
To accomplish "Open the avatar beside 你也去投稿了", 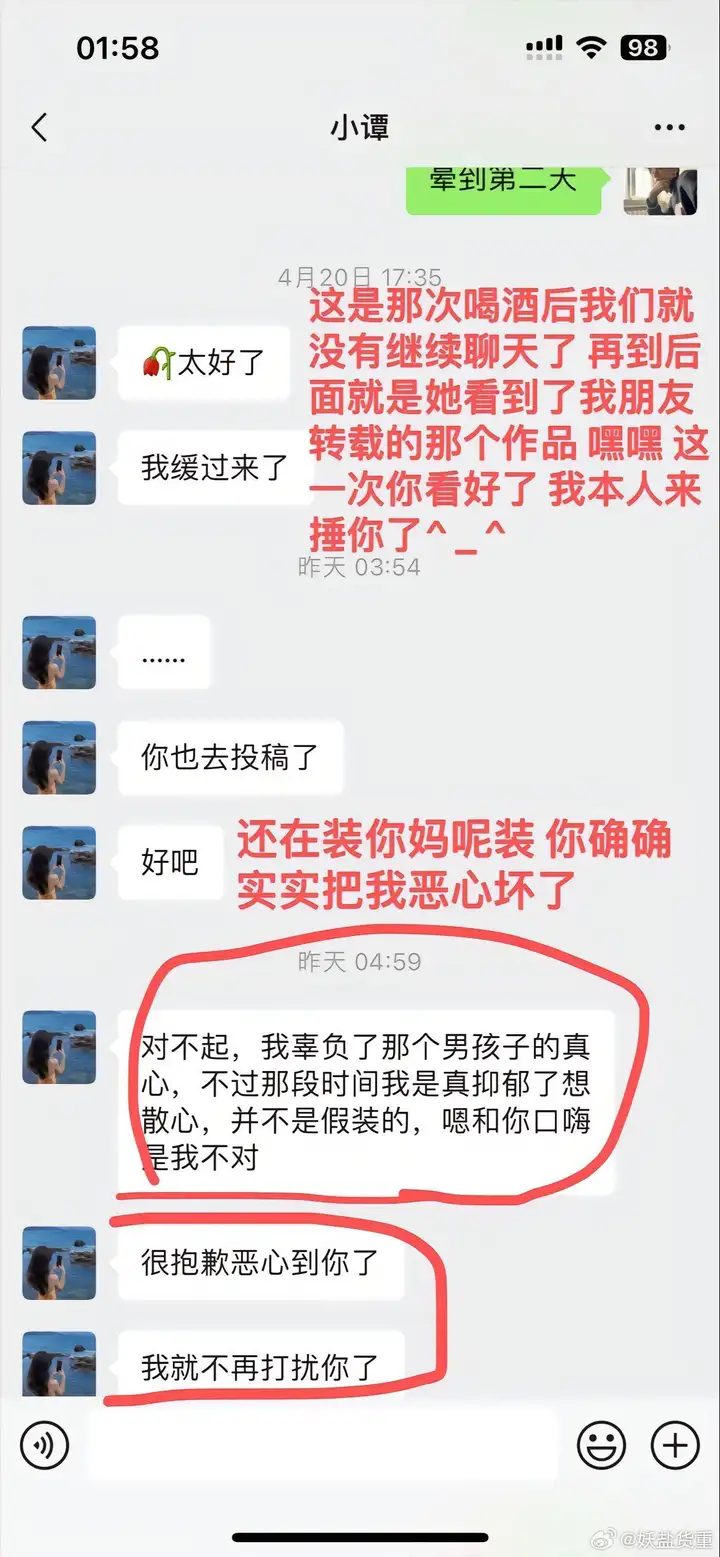I will pos(60,758).
